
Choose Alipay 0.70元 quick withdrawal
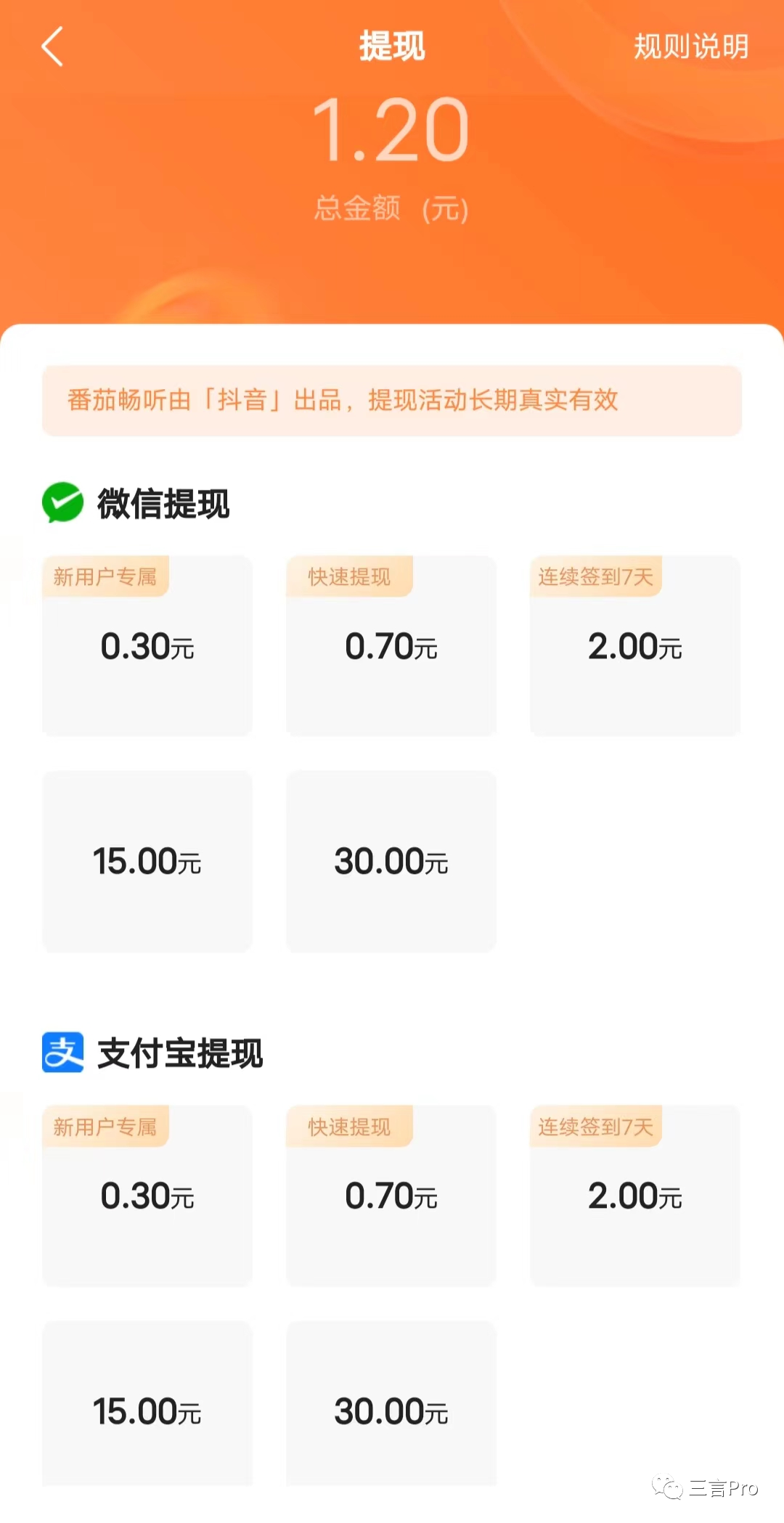pos(391,1196)
